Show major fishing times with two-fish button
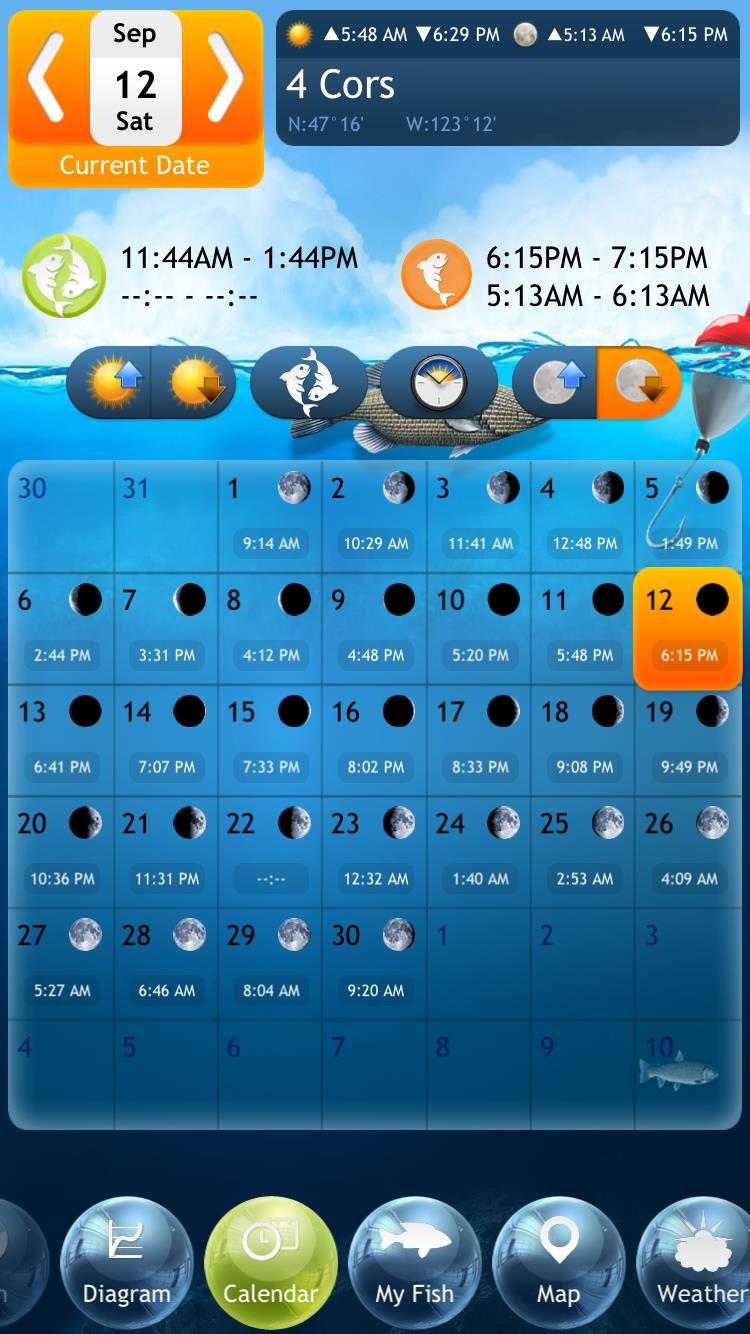Image resolution: width=750 pixels, height=1334 pixels. tap(309, 382)
